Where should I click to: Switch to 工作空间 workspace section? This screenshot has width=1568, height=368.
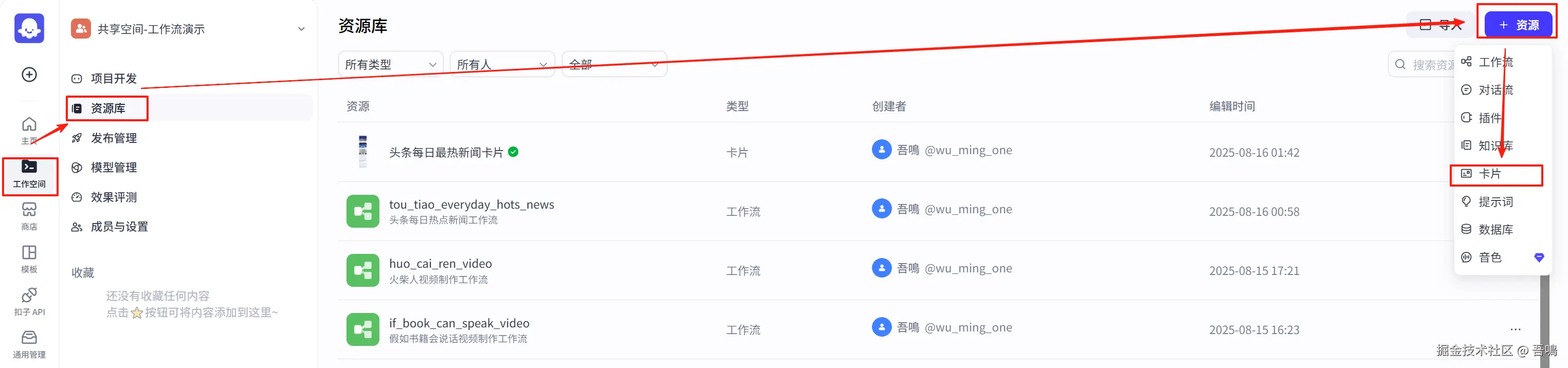coord(29,174)
